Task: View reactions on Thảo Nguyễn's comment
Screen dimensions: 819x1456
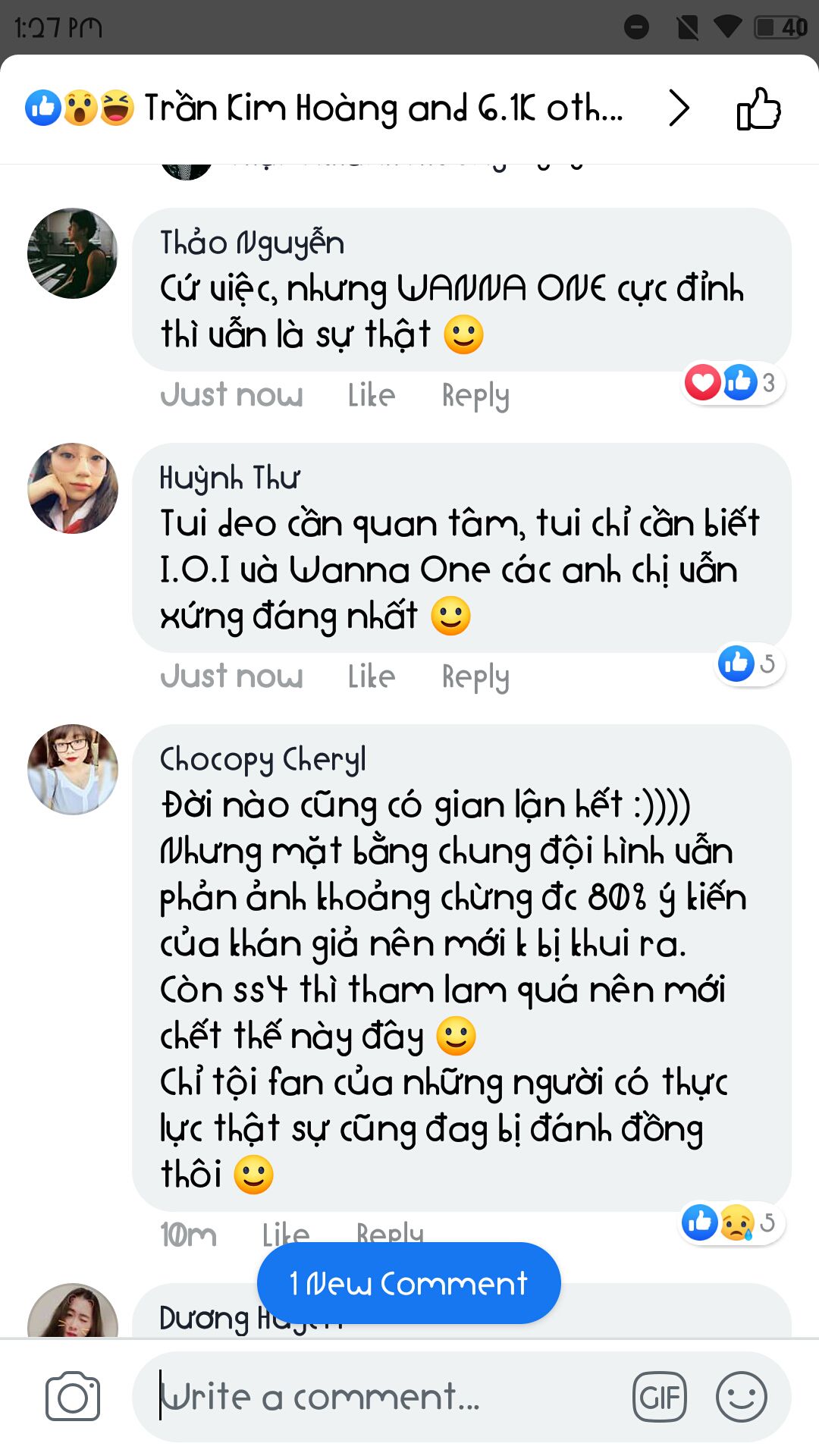Action: 732,382
